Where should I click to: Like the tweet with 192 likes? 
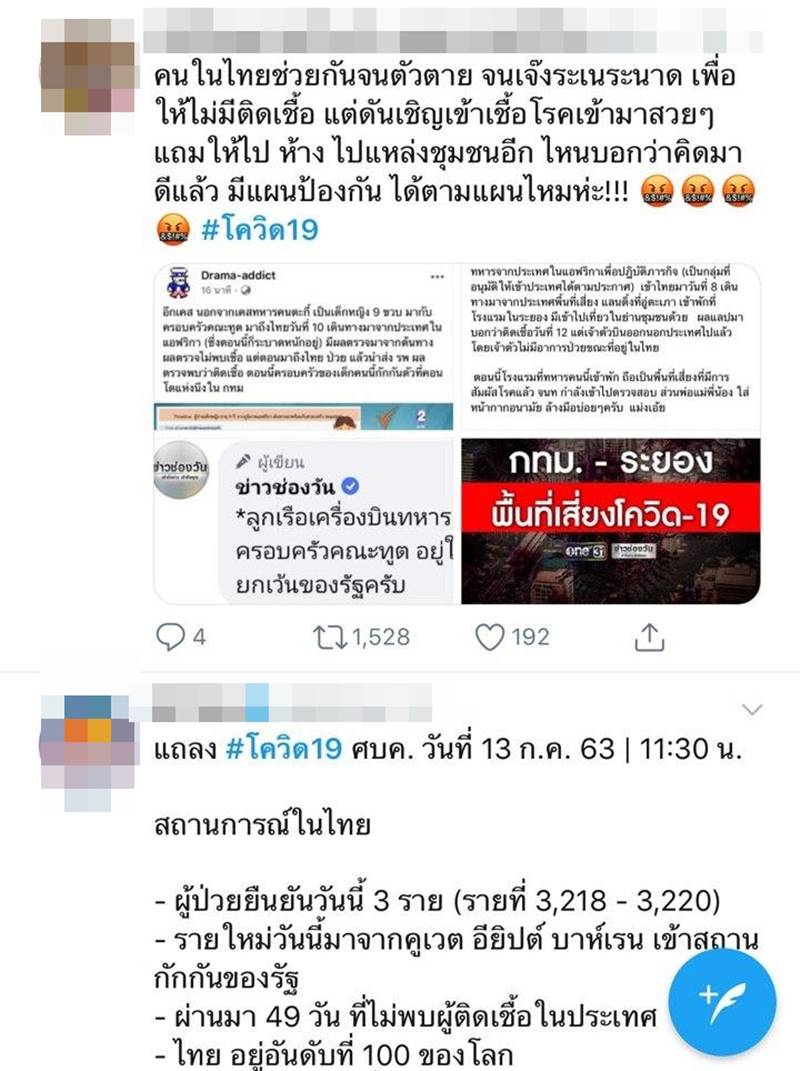[x=490, y=637]
